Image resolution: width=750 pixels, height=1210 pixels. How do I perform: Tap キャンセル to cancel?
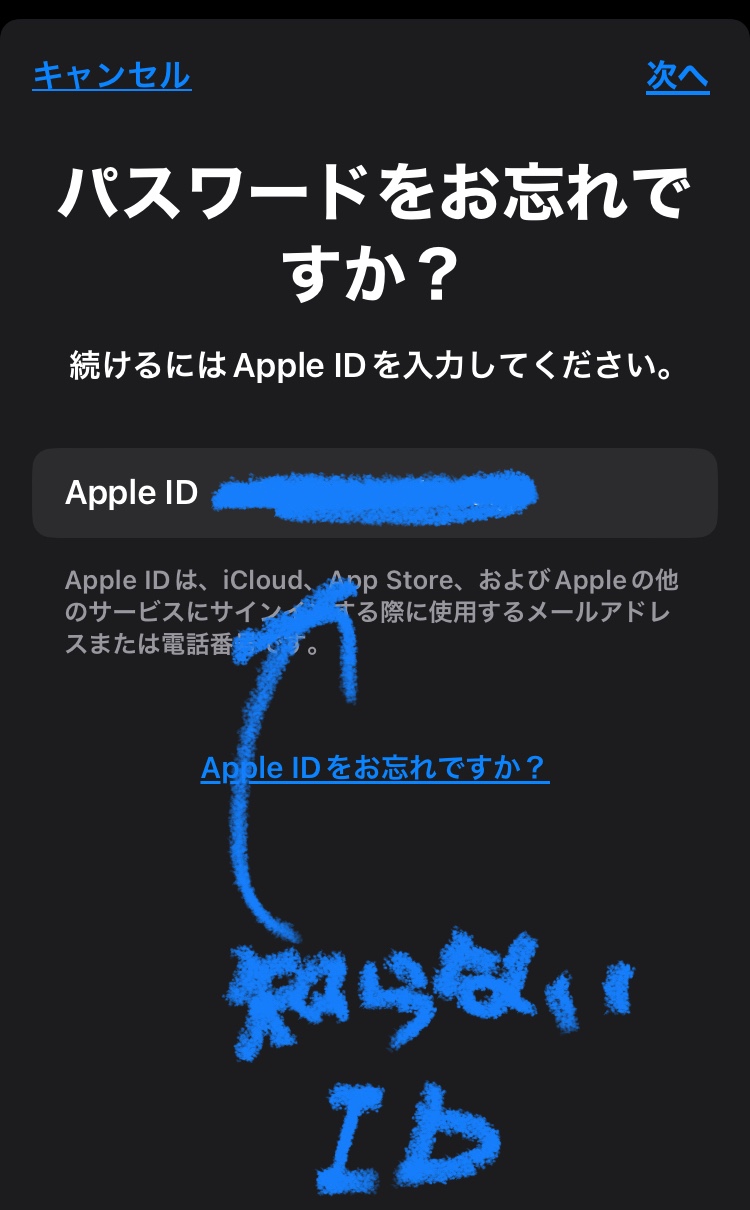point(111,75)
